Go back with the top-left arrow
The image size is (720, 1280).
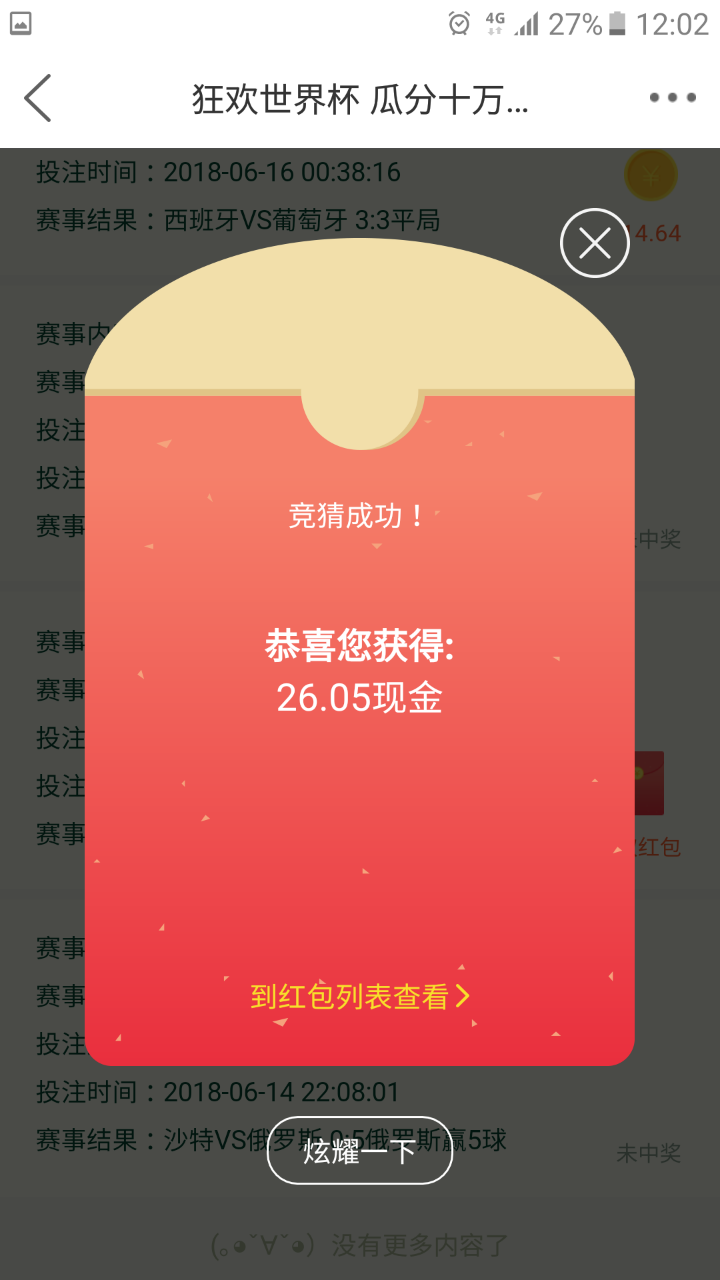point(38,98)
